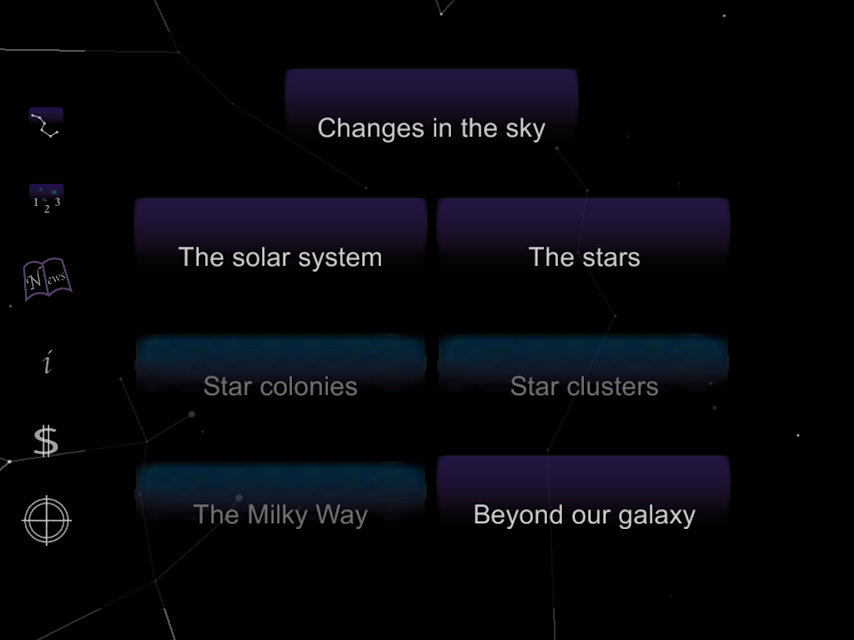
Task: Open Changes in the sky topic
Action: (431, 111)
